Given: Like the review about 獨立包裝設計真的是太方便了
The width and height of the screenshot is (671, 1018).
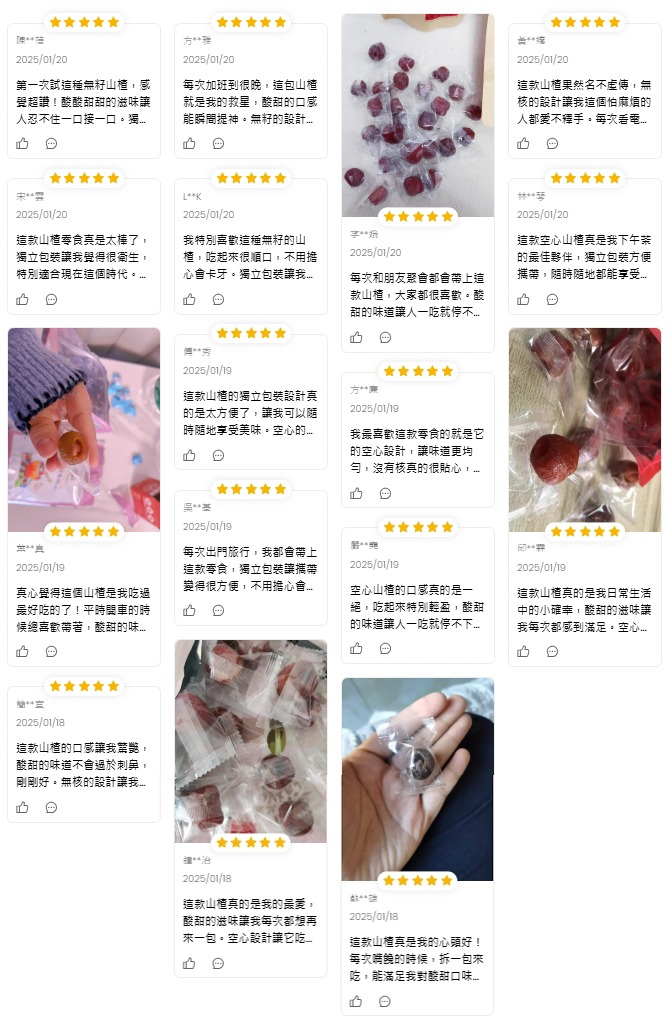Looking at the screenshot, I should click(x=190, y=455).
